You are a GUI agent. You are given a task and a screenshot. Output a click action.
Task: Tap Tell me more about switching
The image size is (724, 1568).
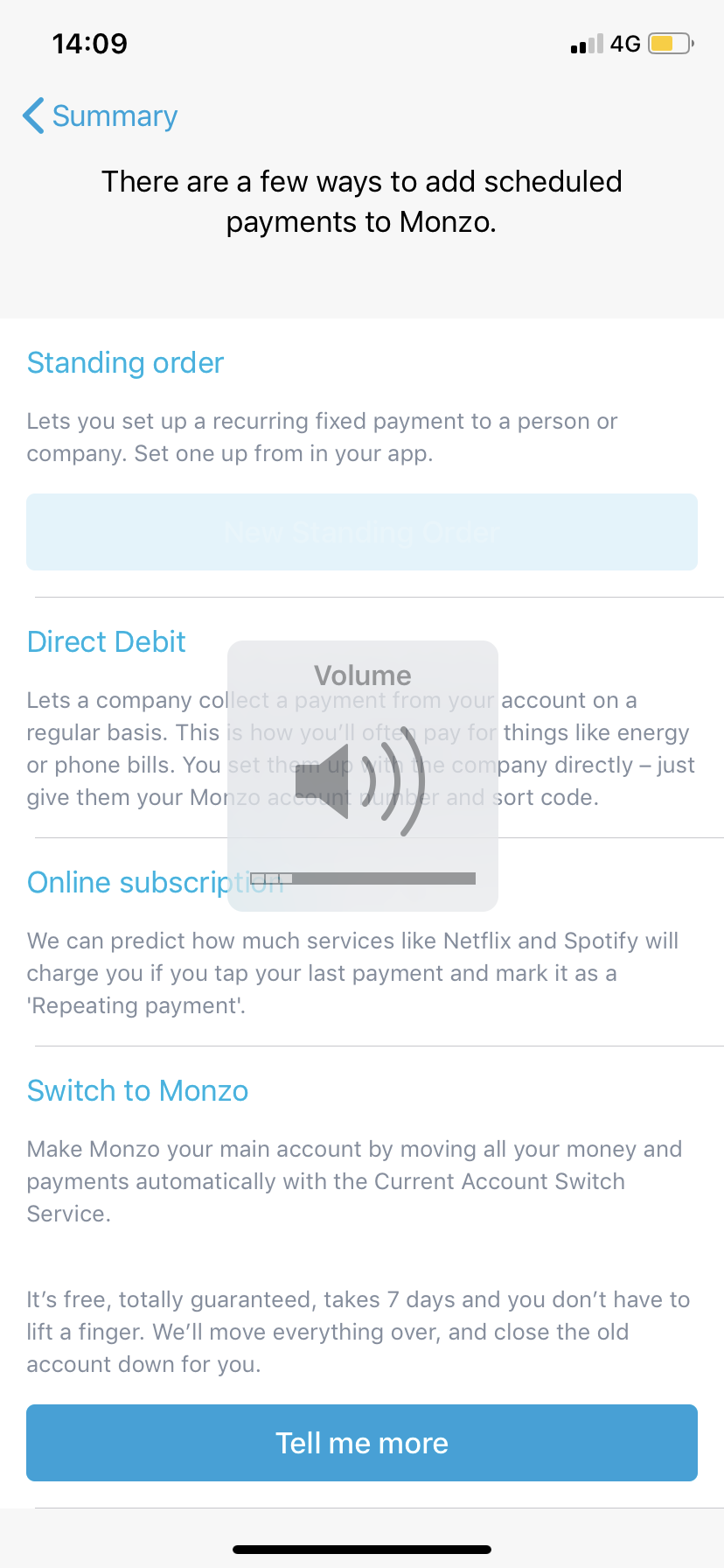[x=362, y=1443]
